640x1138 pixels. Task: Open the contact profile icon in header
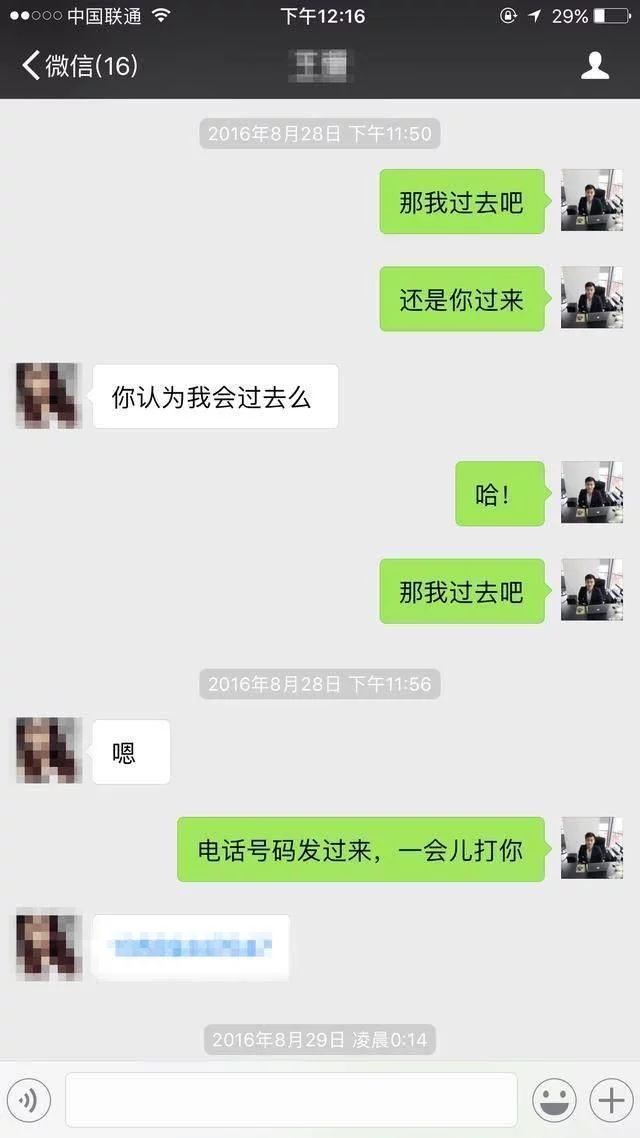tap(595, 66)
